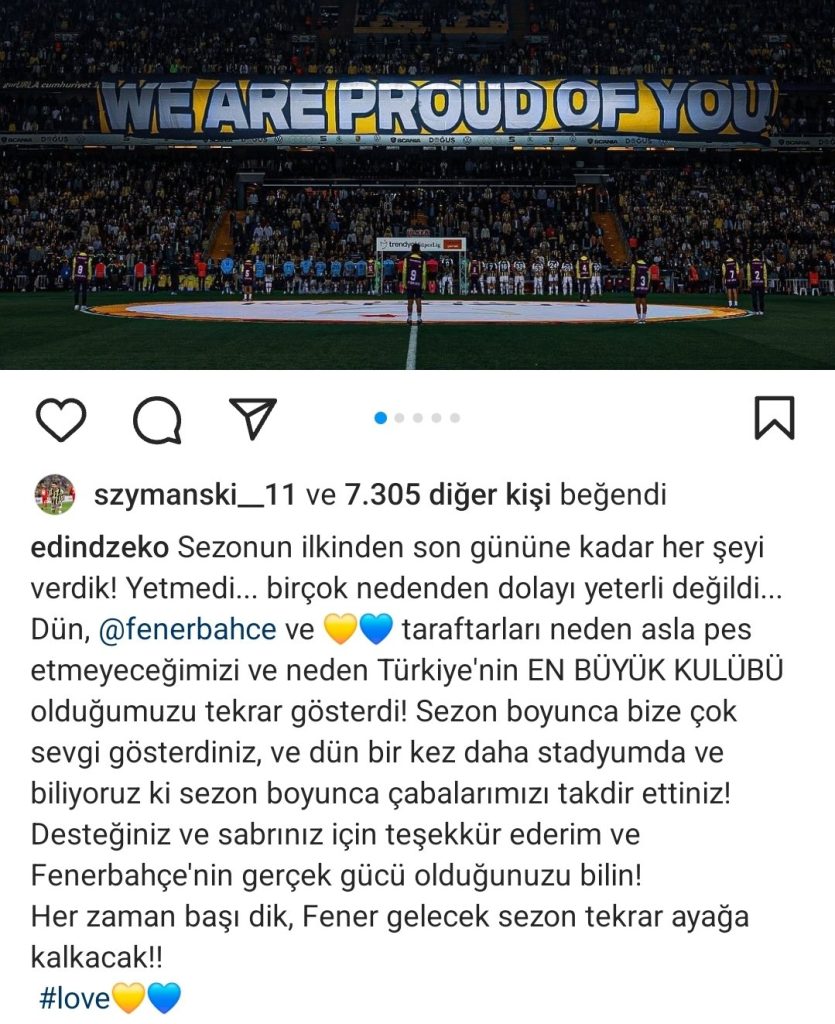Open the #love hashtag
This screenshot has width=835, height=1024.
click(75, 998)
